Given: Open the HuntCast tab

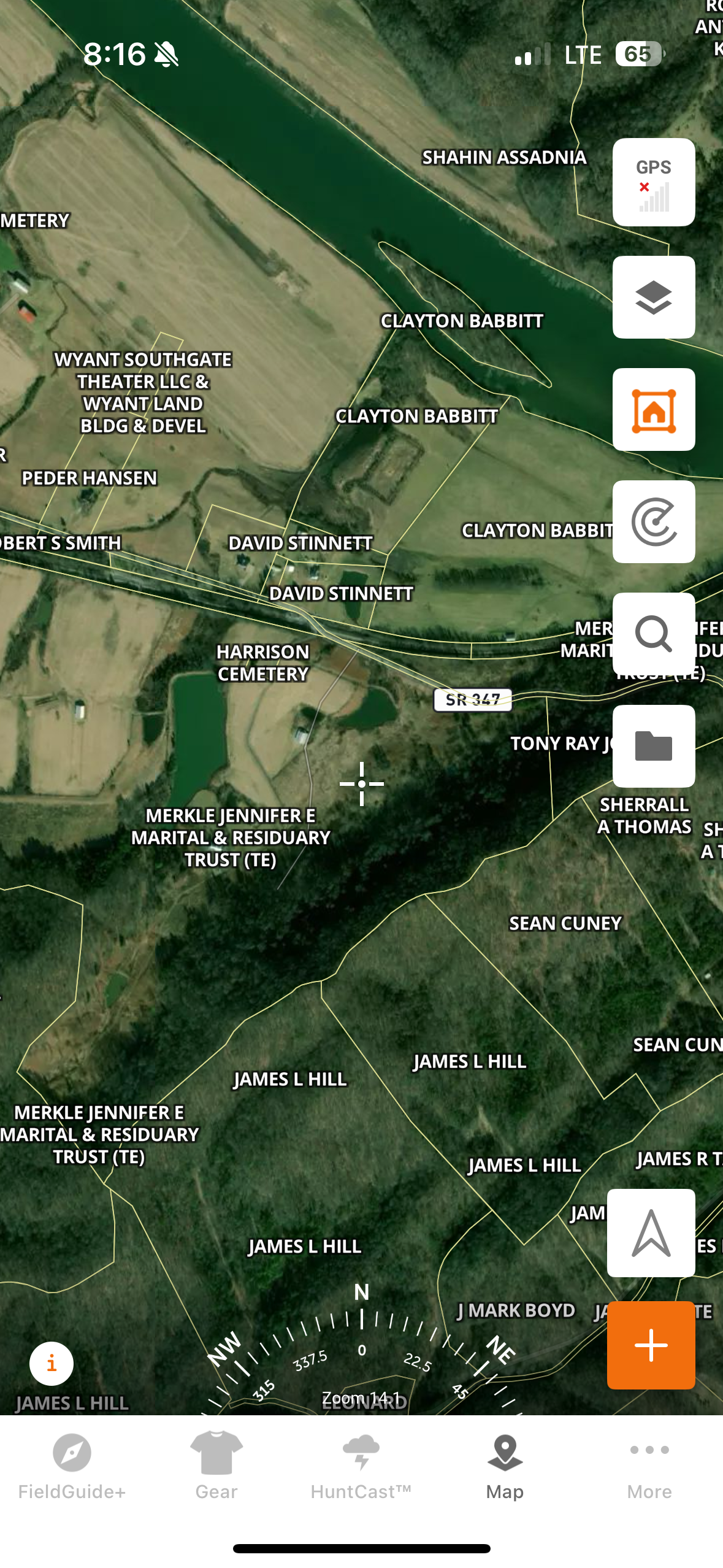Looking at the screenshot, I should pyautogui.click(x=361, y=1466).
